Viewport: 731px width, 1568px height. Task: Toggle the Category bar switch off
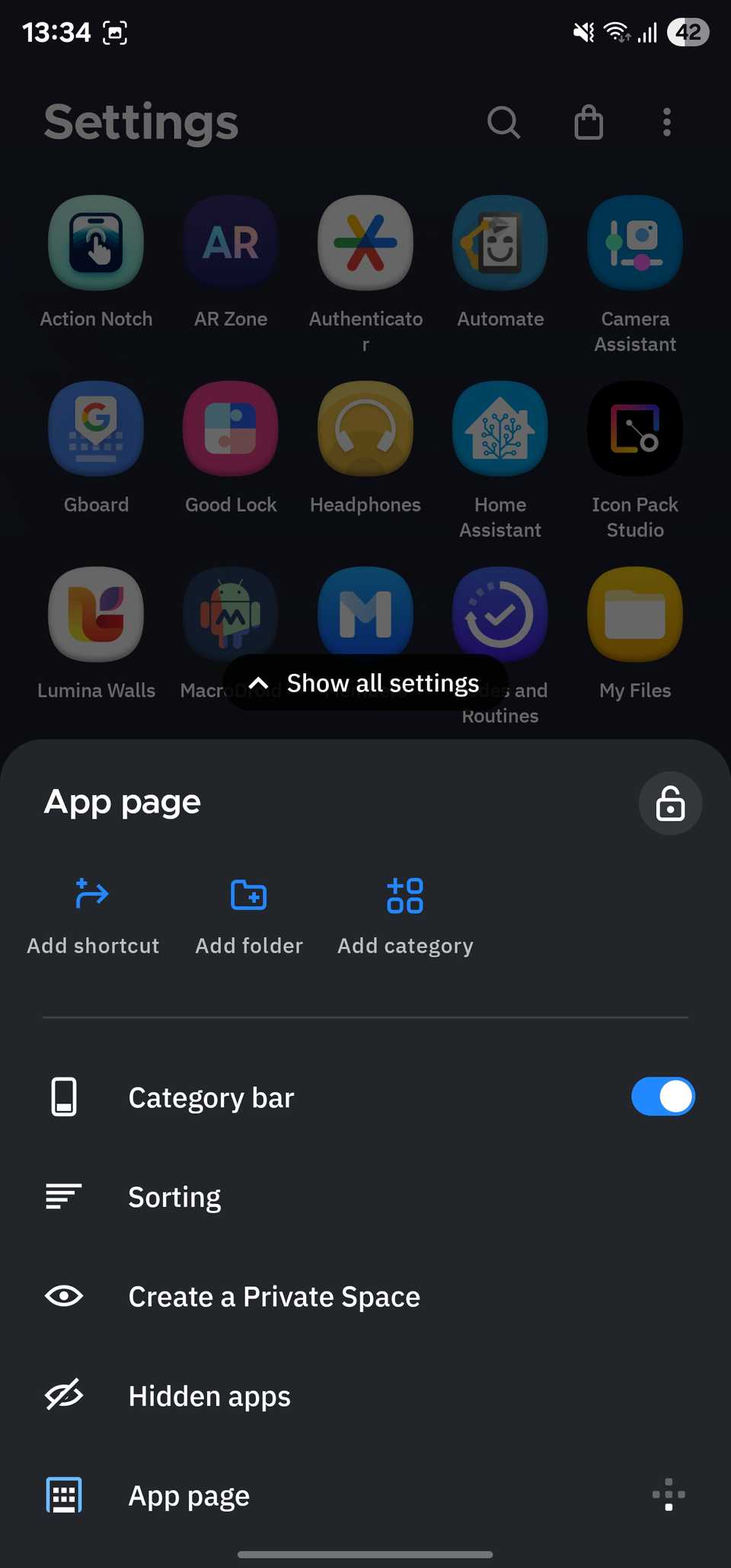pos(662,1096)
